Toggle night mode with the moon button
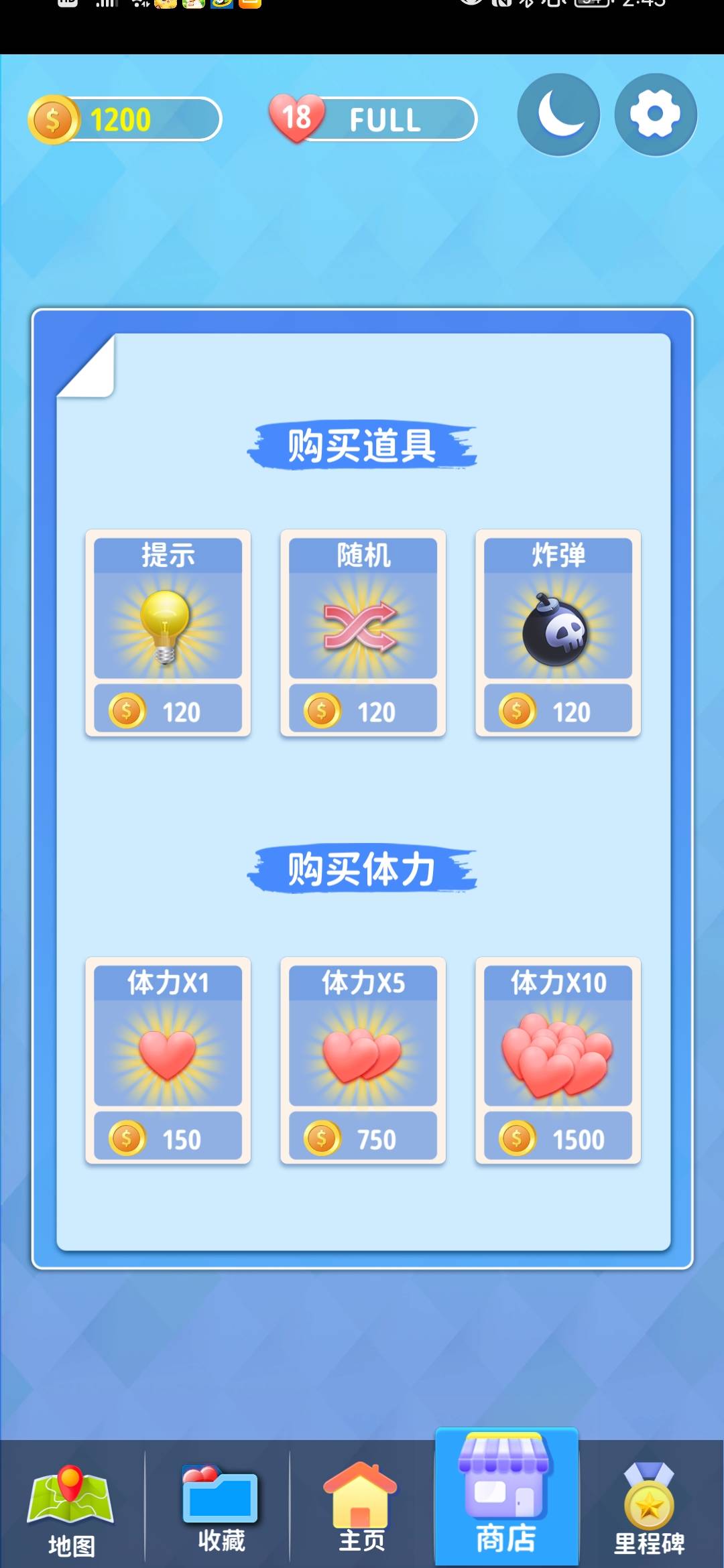This screenshot has height=1568, width=724. (x=558, y=115)
